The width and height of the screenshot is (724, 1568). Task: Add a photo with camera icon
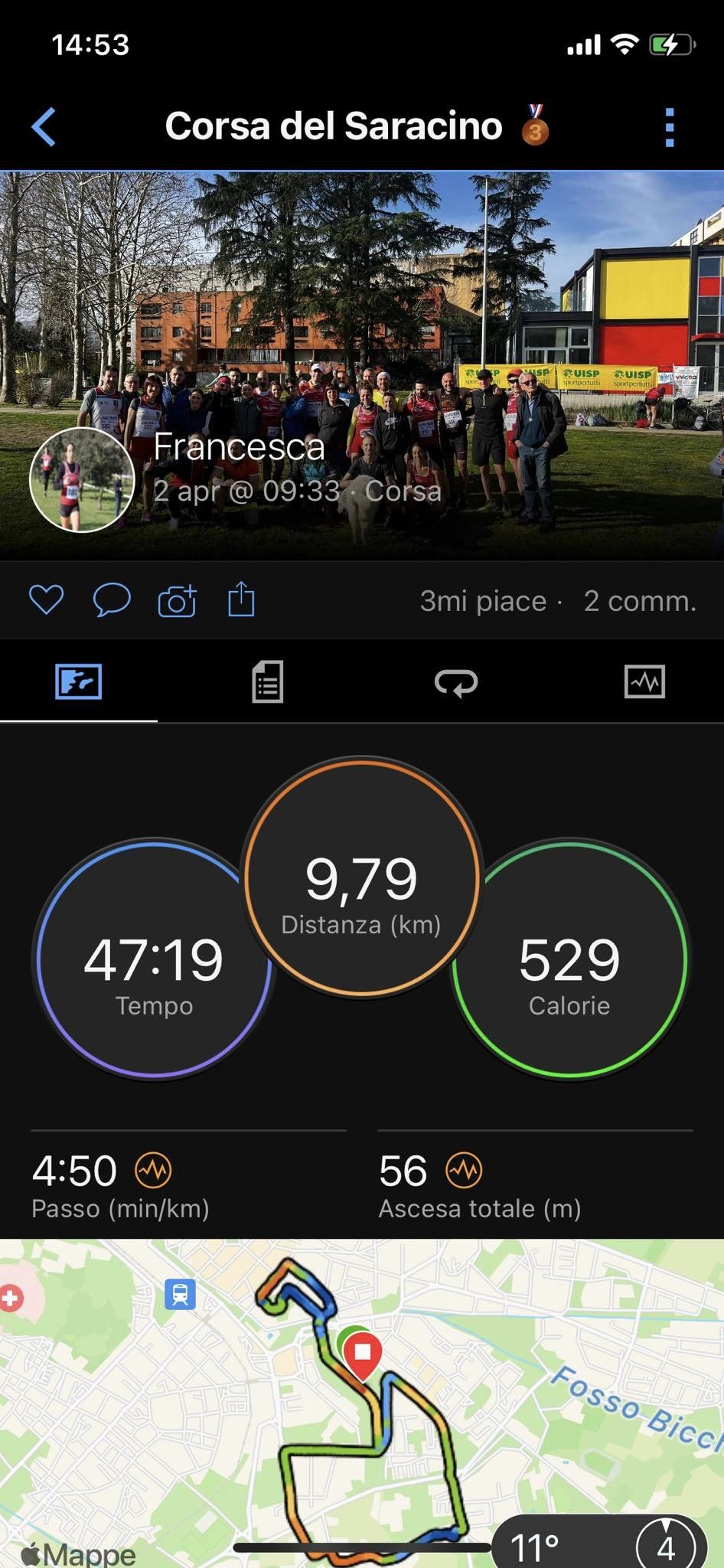[x=177, y=600]
